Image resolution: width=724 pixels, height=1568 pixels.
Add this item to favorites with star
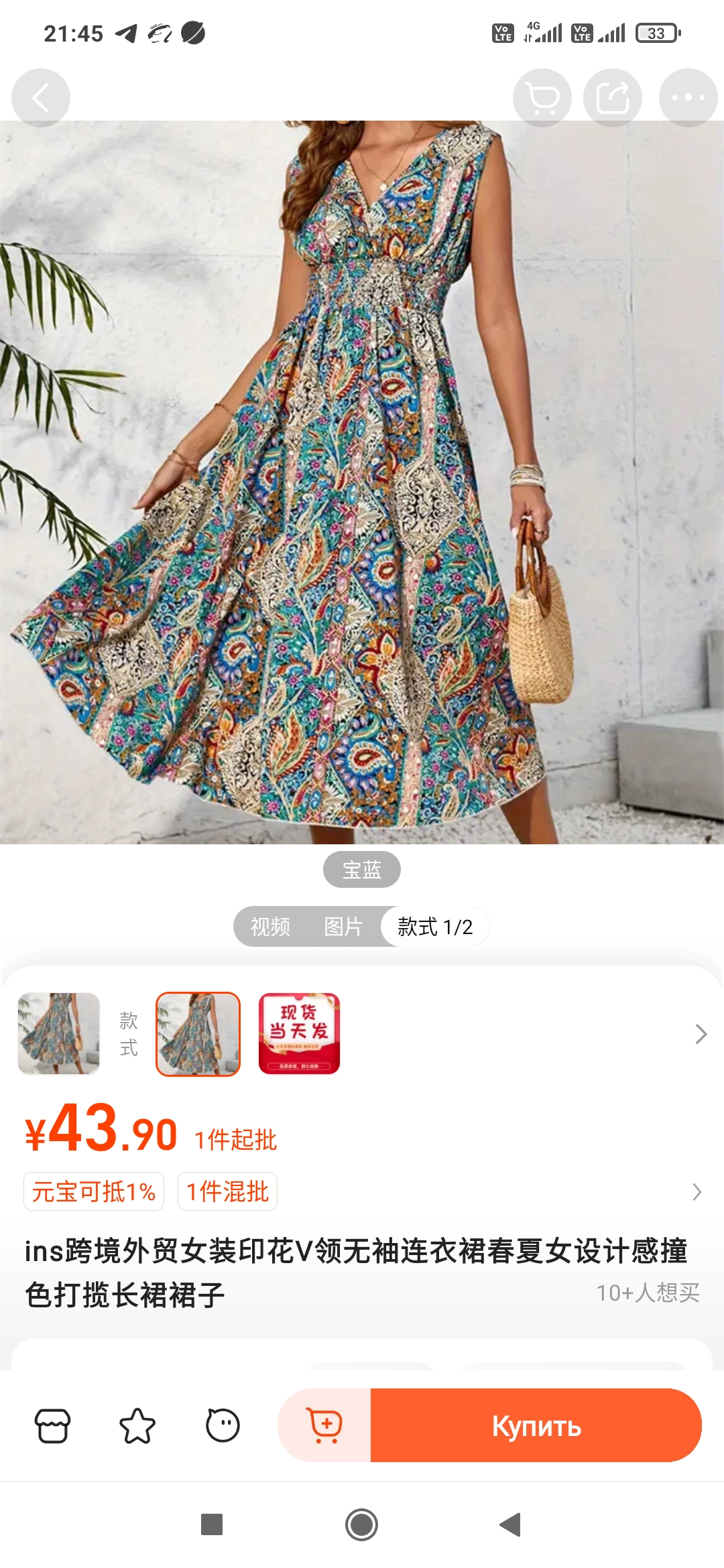(137, 1425)
